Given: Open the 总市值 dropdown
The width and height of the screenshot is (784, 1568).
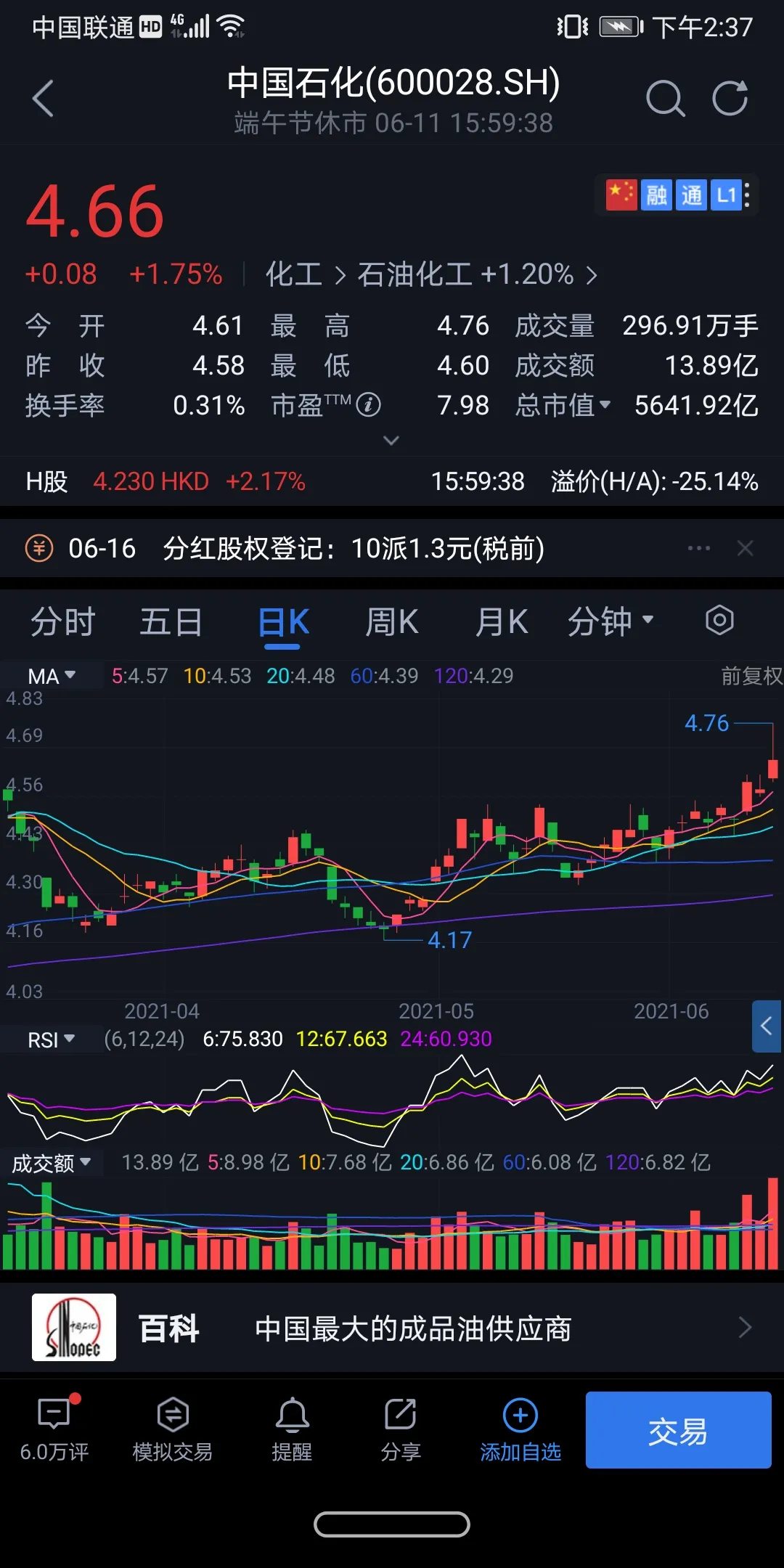Looking at the screenshot, I should coord(563,406).
